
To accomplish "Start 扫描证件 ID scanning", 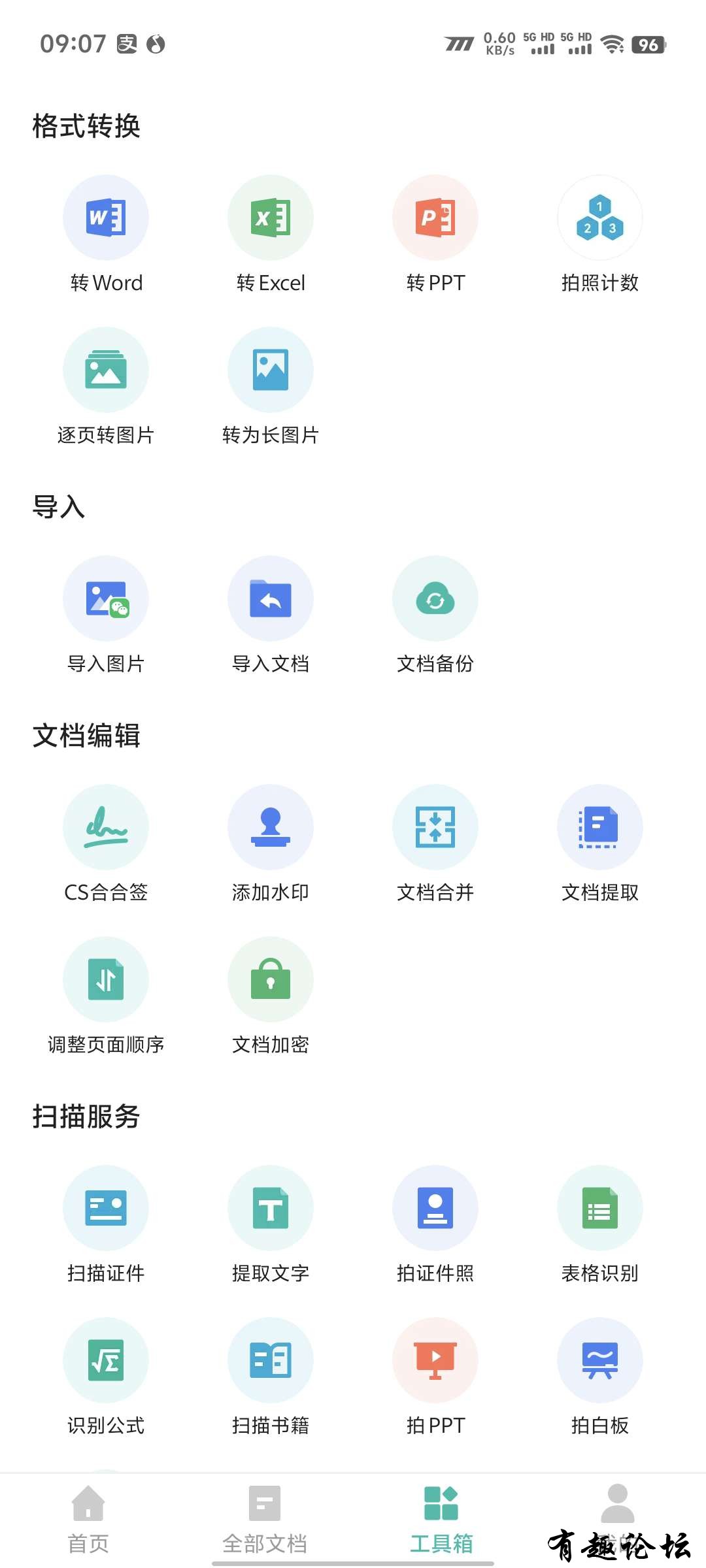I will tap(106, 1209).
